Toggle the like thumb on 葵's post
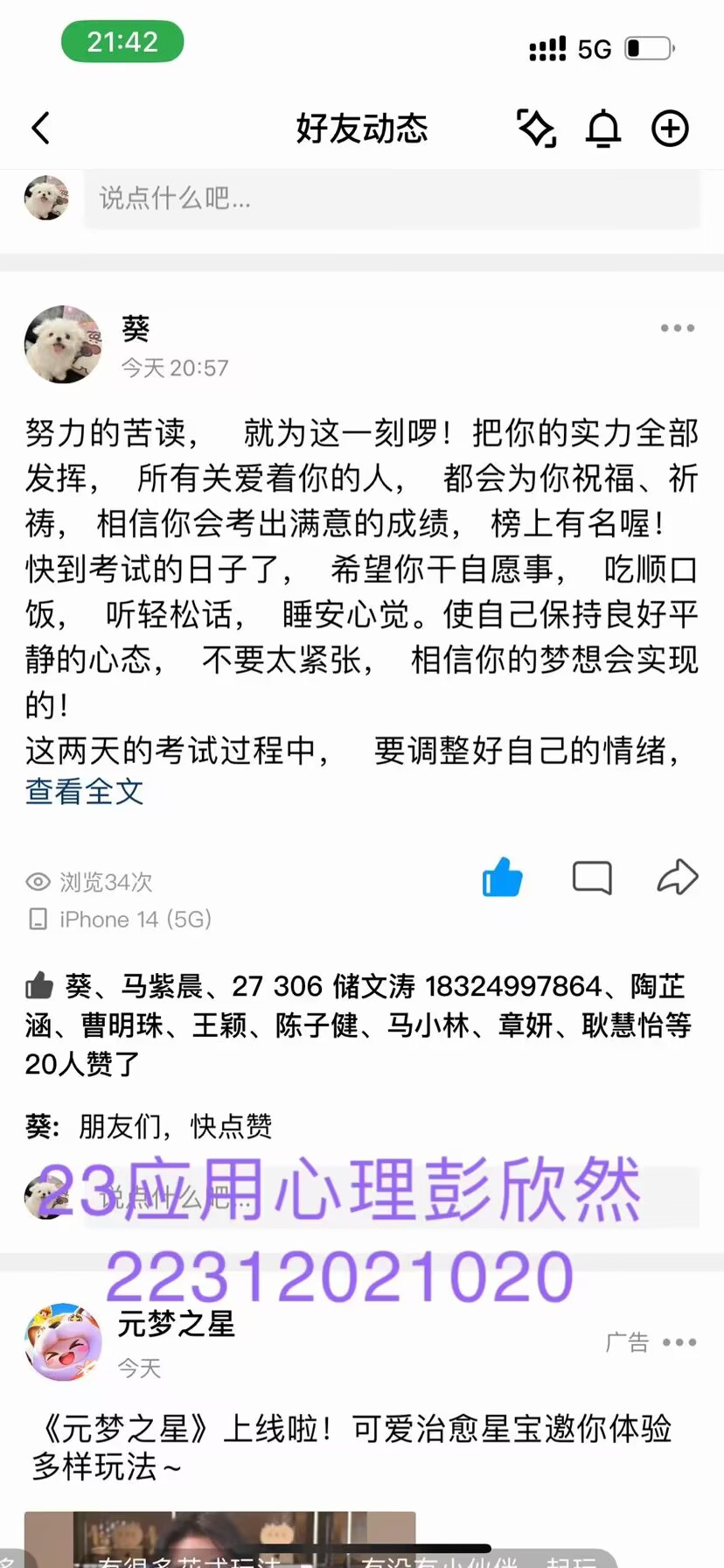Screen dimensions: 724x1568 (503, 877)
